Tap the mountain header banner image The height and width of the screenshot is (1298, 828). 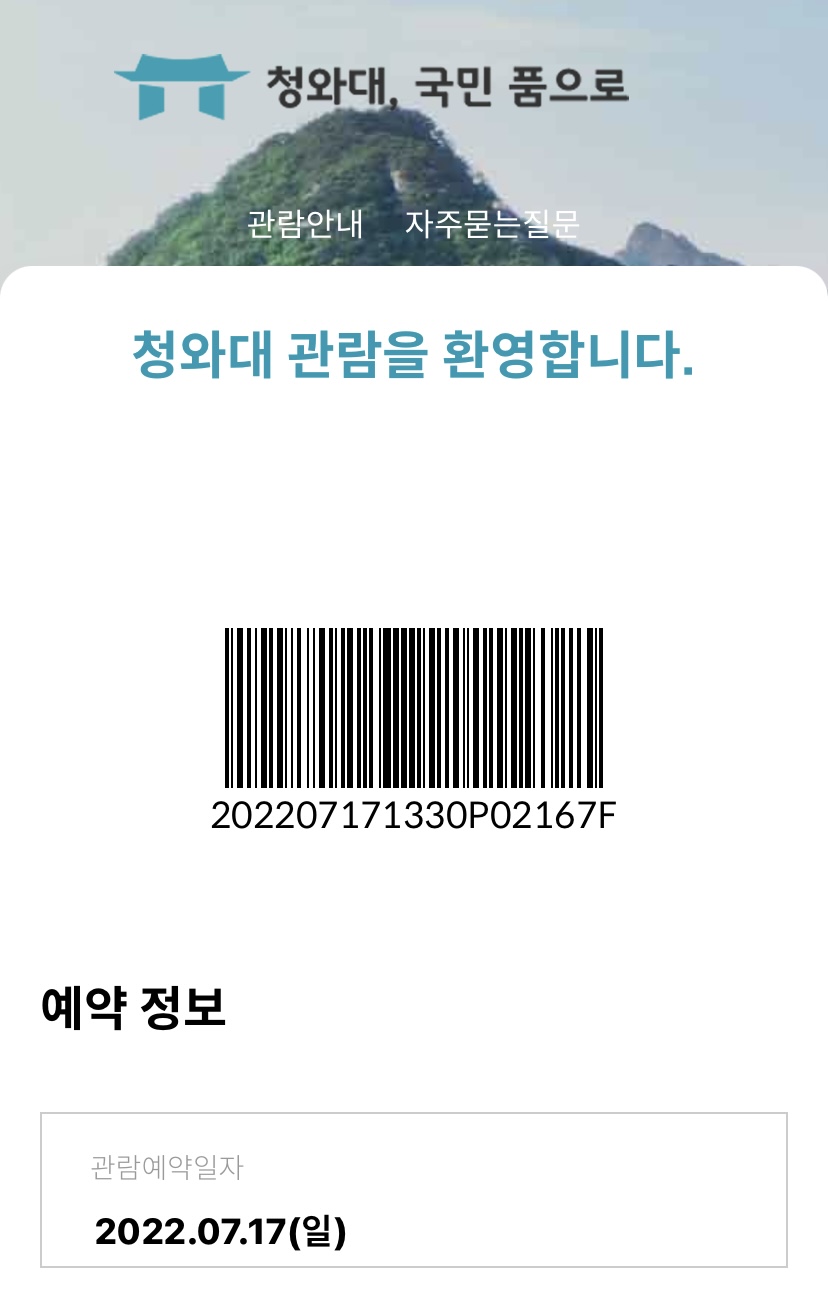414,150
